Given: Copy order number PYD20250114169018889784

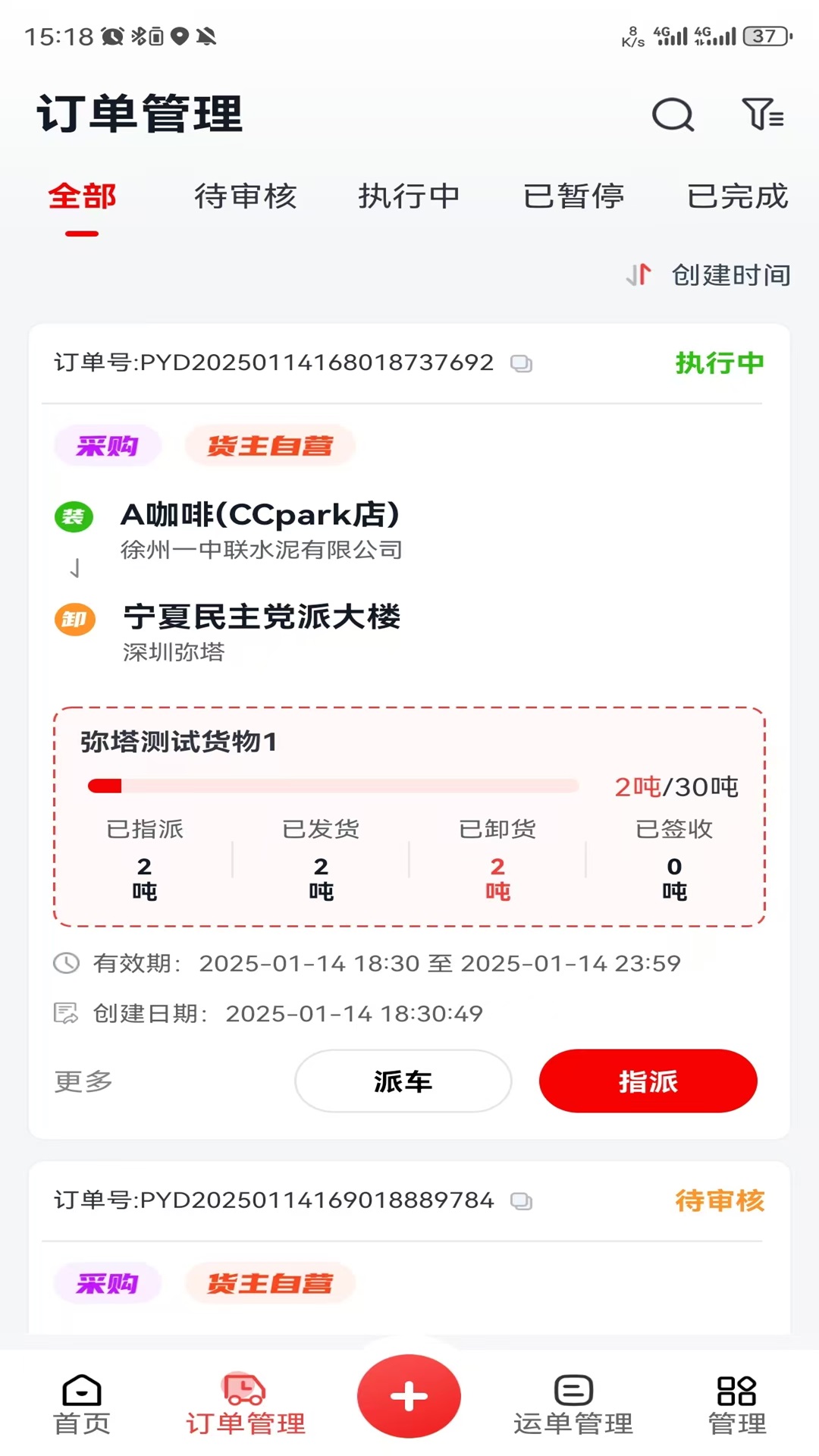Looking at the screenshot, I should coord(520,1200).
